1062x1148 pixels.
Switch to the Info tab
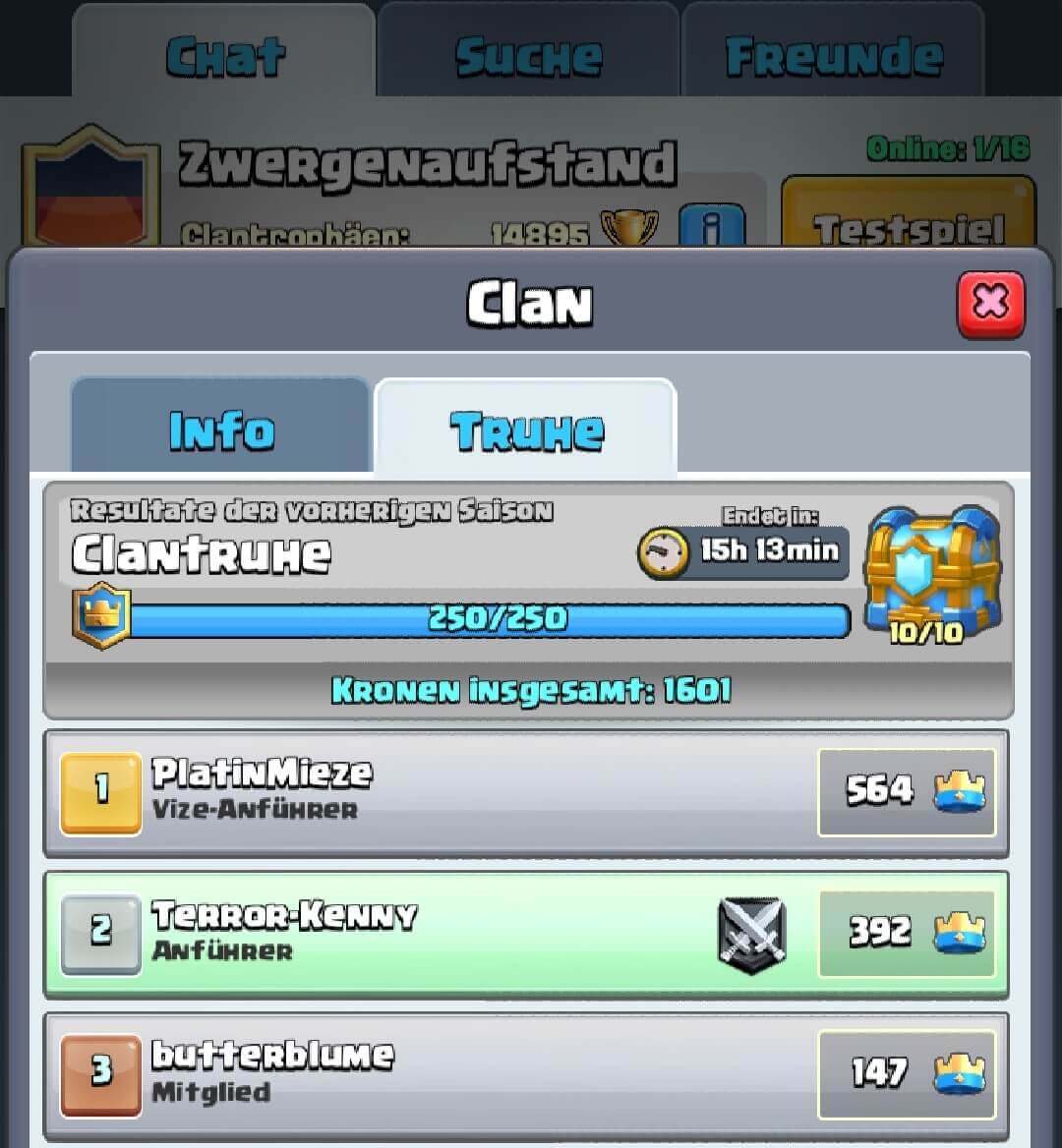(x=220, y=430)
